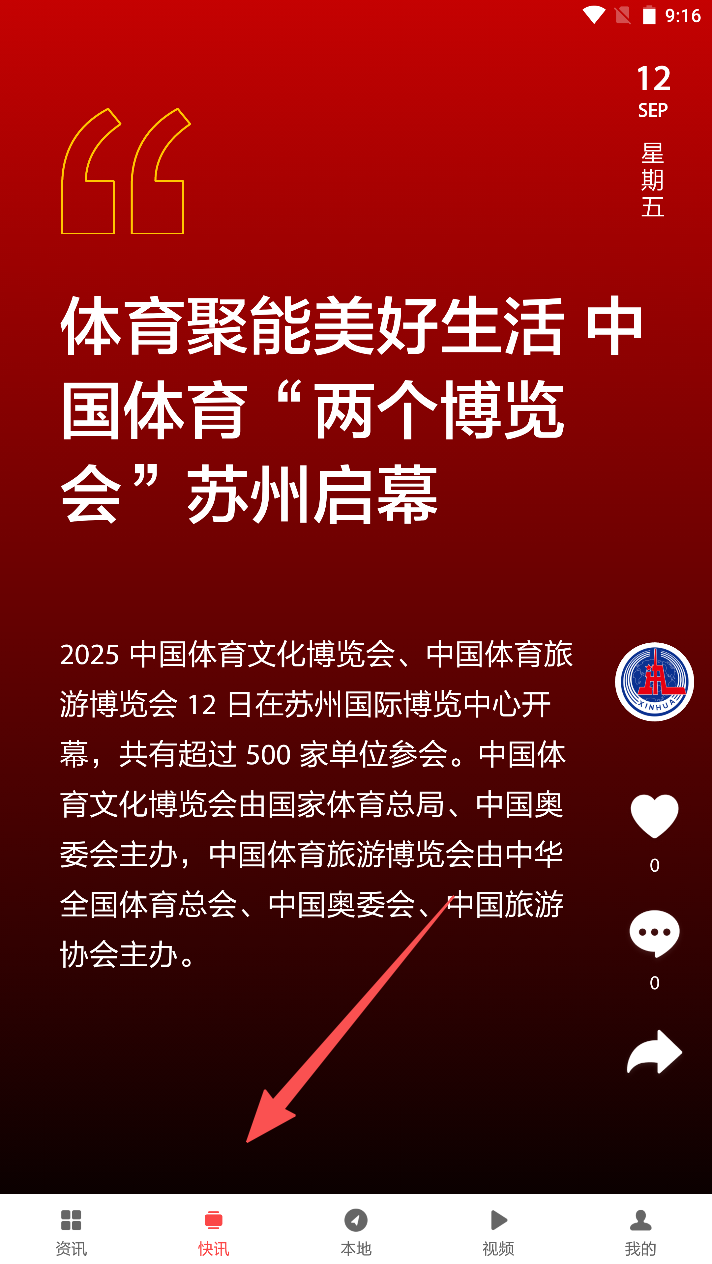The image size is (712, 1264).
Task: Select the 快讯 tab
Action: [213, 1231]
